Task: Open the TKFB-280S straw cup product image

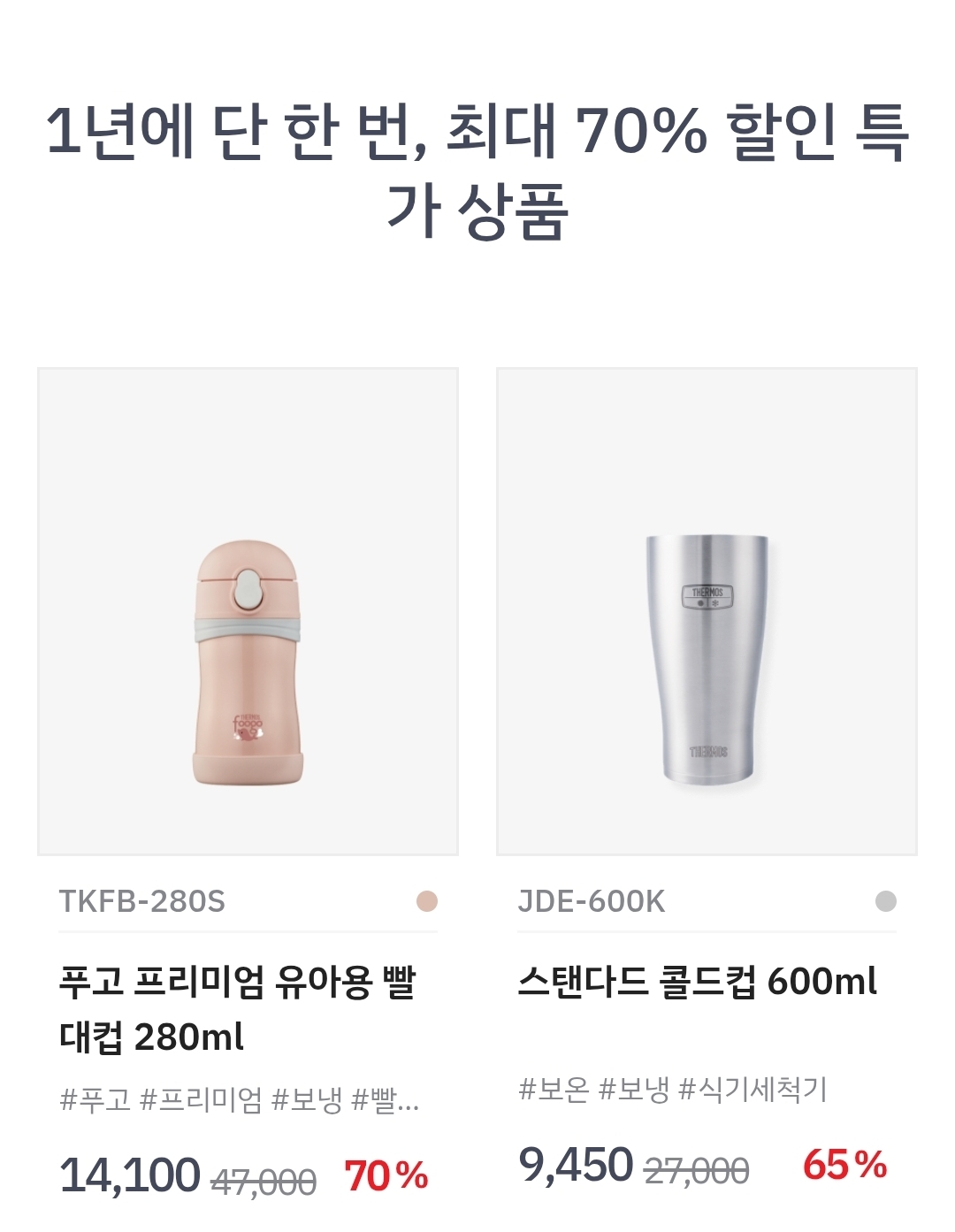Action: coord(248,611)
